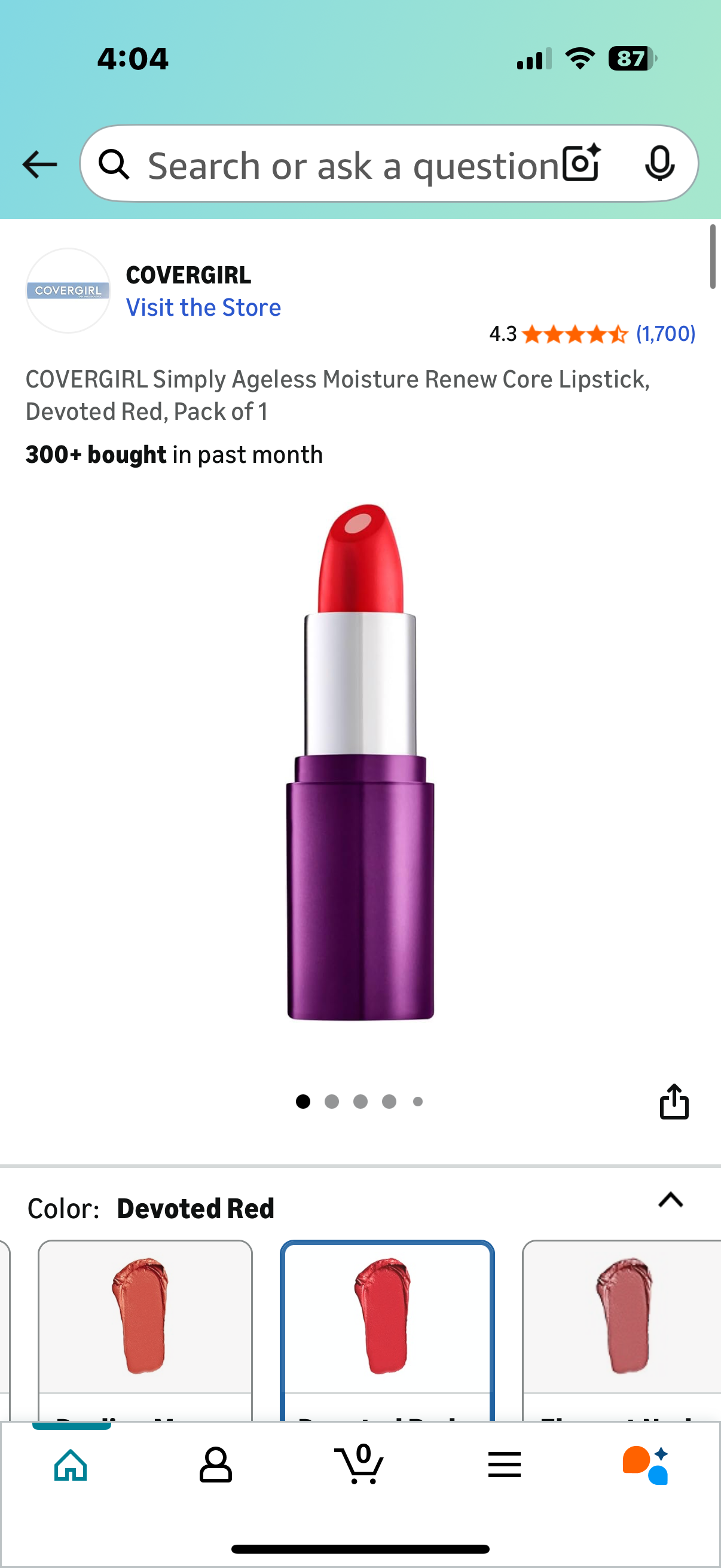Collapse the Color section chevron

pyautogui.click(x=671, y=1200)
